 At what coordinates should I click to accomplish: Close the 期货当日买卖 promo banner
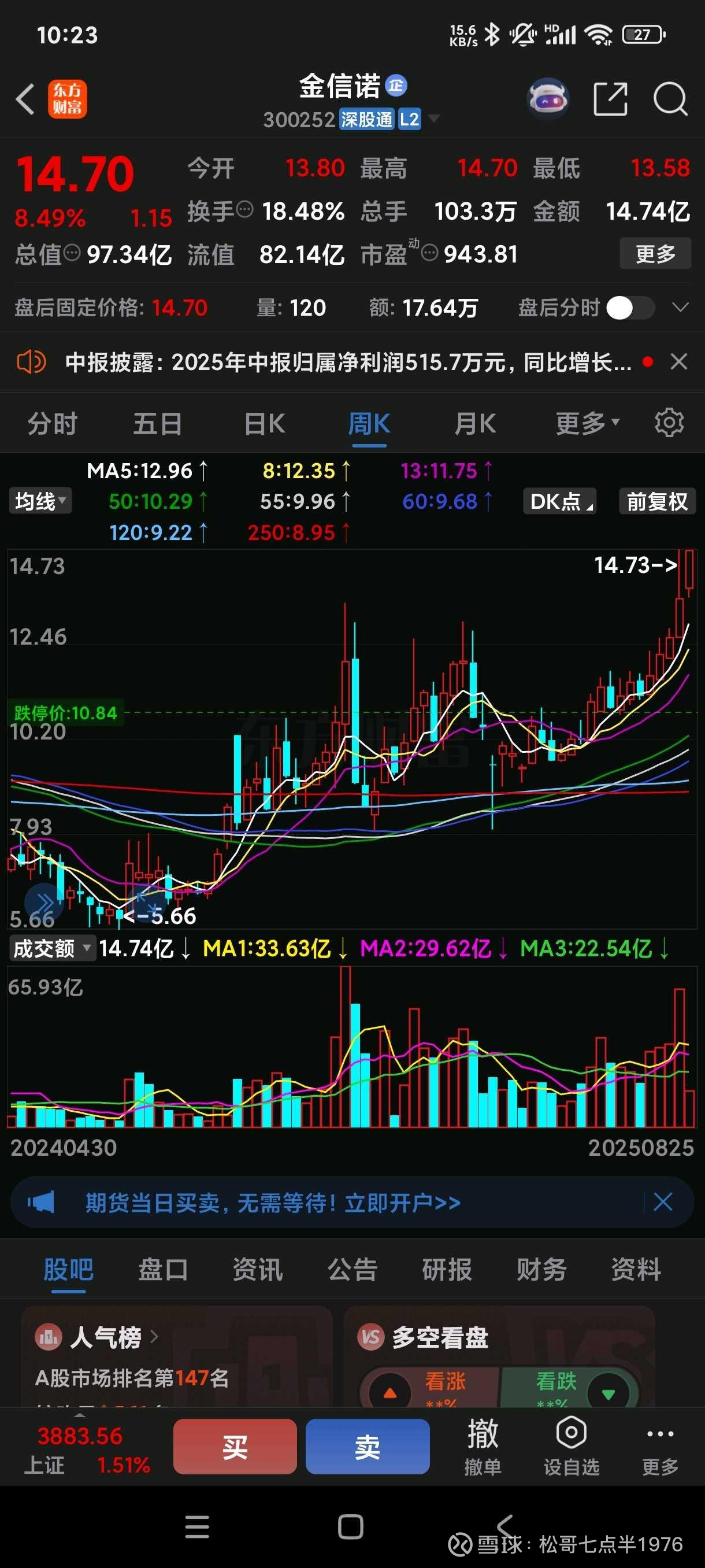pyautogui.click(x=662, y=1202)
